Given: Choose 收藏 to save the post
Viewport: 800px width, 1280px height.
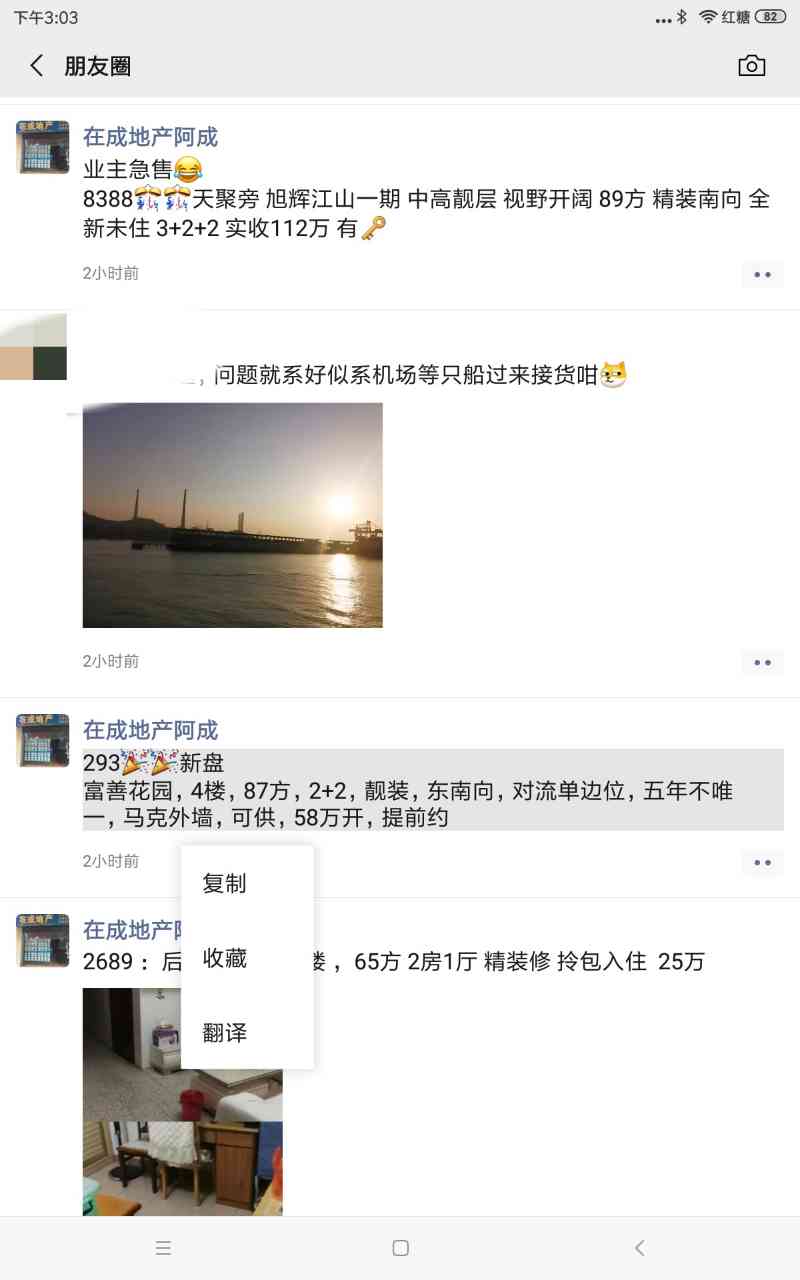Looking at the screenshot, I should (x=225, y=958).
